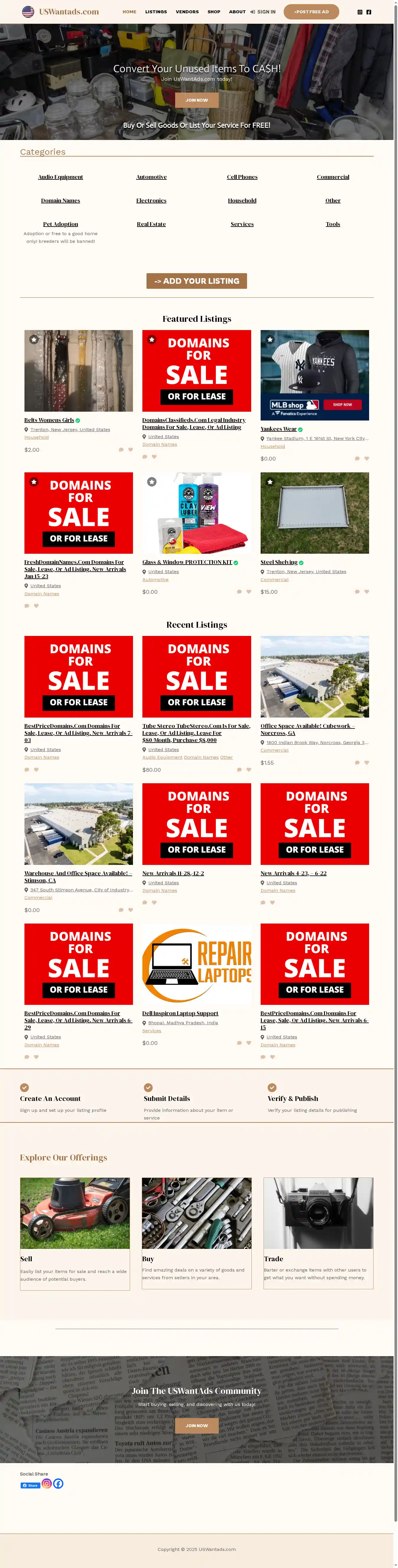
Task: Browse the Audio Equipment category
Action: (x=60, y=177)
